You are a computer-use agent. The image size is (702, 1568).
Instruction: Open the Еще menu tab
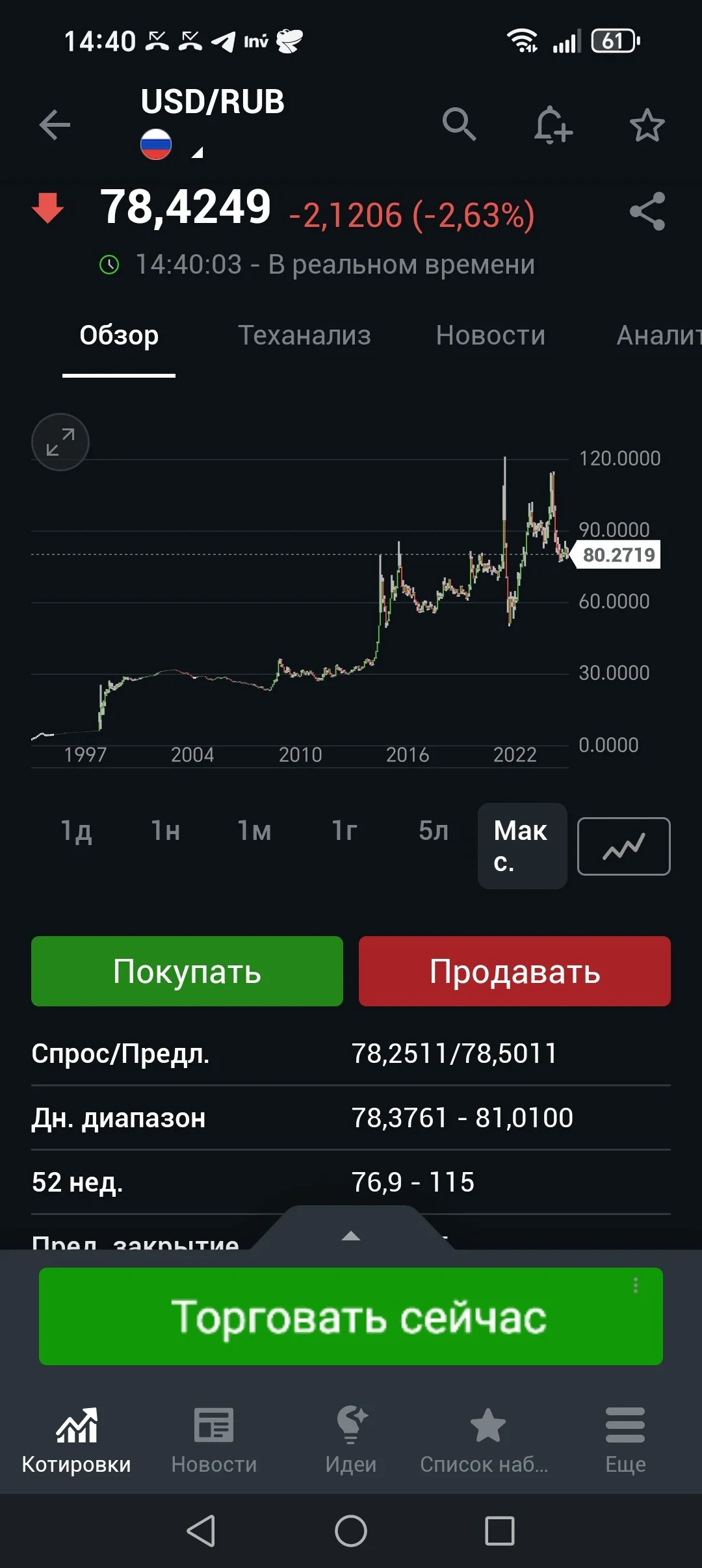coord(625,1439)
